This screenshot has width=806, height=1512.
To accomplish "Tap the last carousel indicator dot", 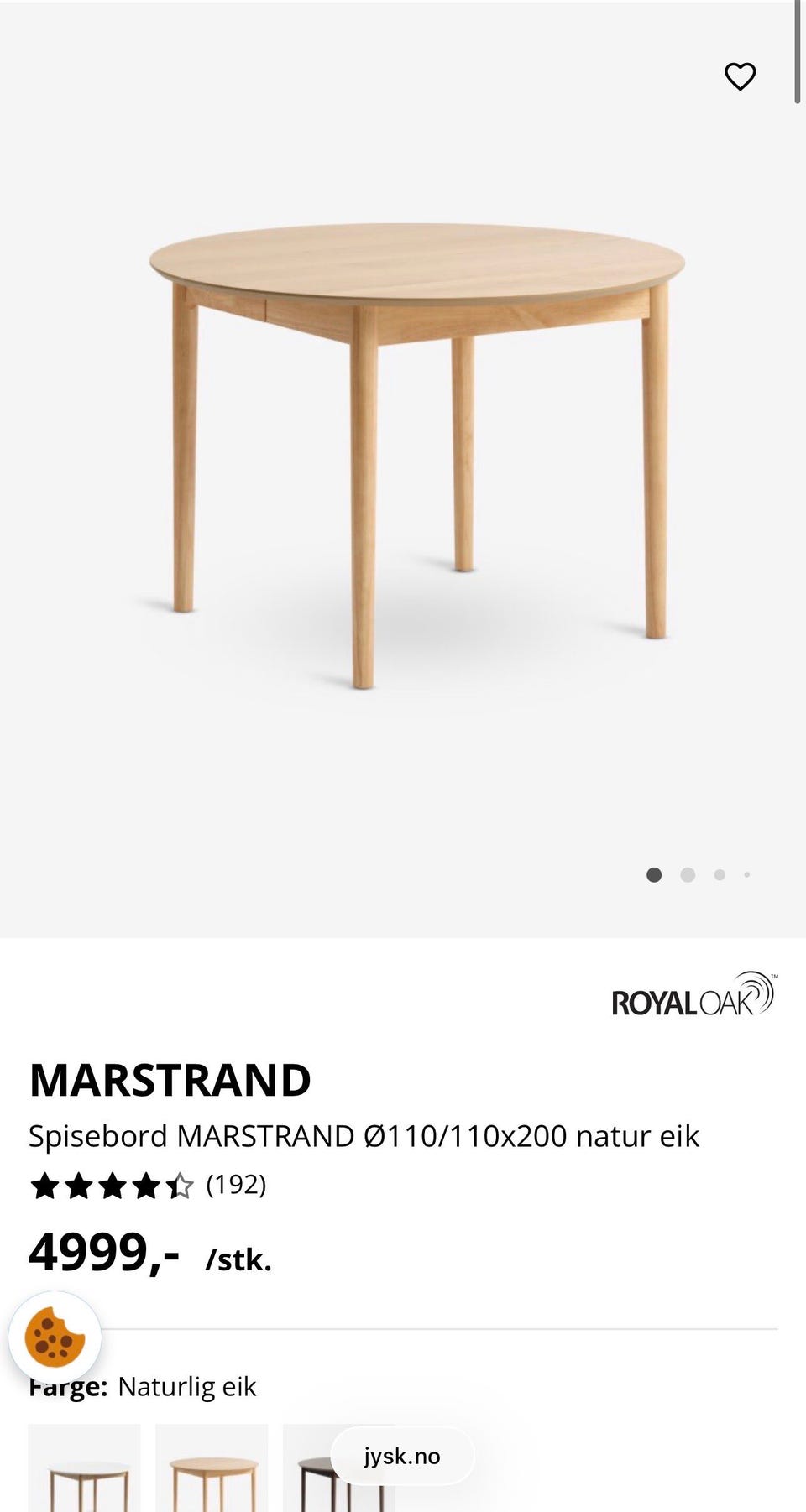I will (x=746, y=874).
